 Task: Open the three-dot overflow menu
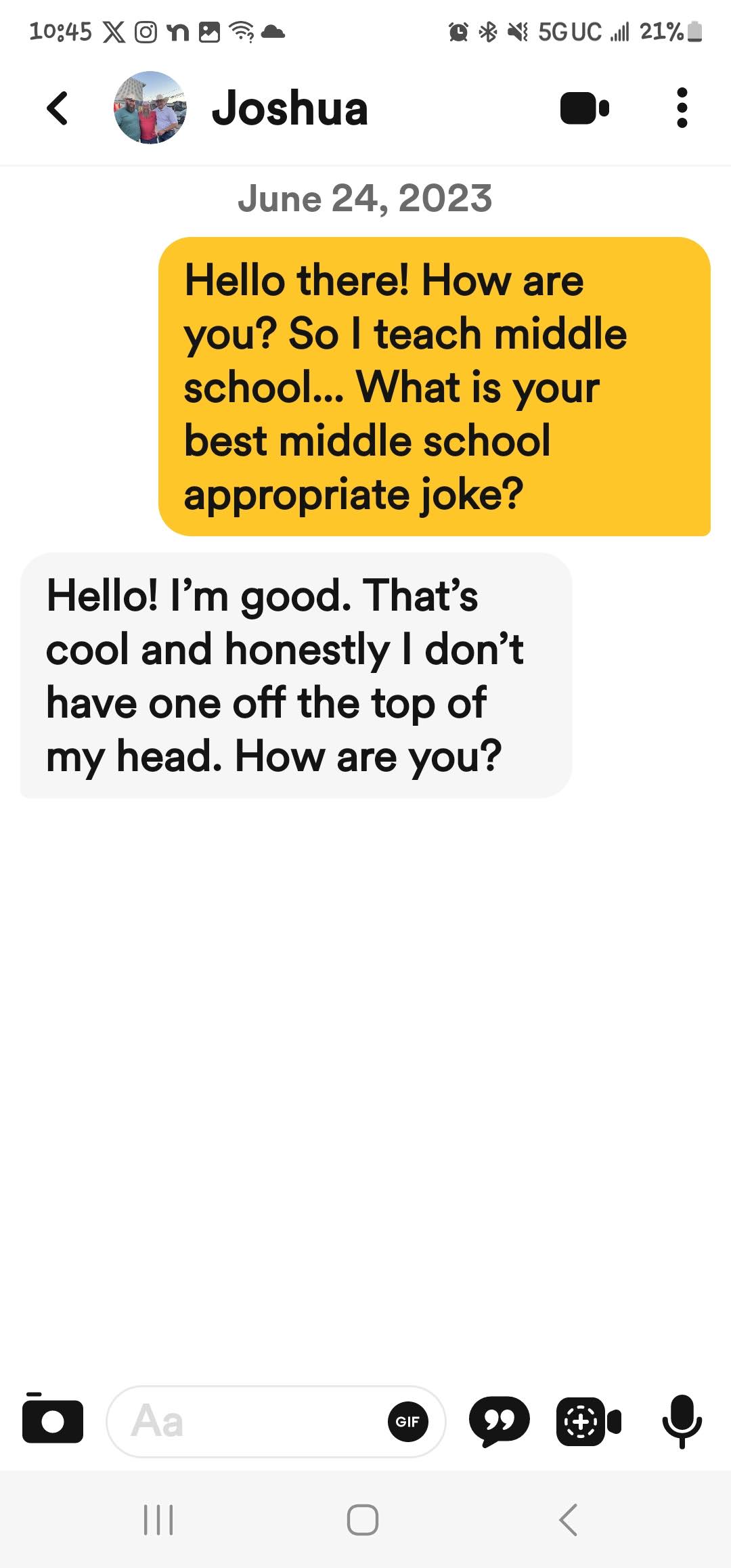(682, 108)
